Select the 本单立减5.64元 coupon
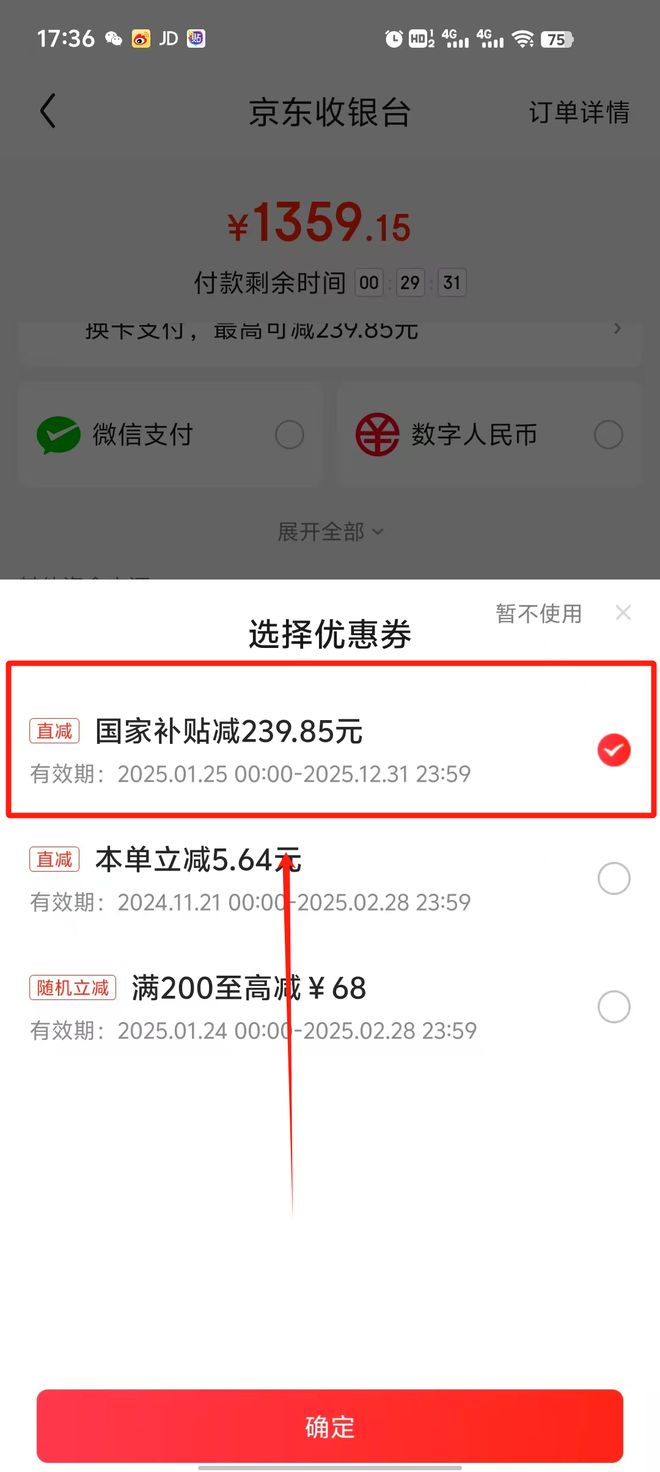This screenshot has width=660, height=1472. (x=330, y=878)
